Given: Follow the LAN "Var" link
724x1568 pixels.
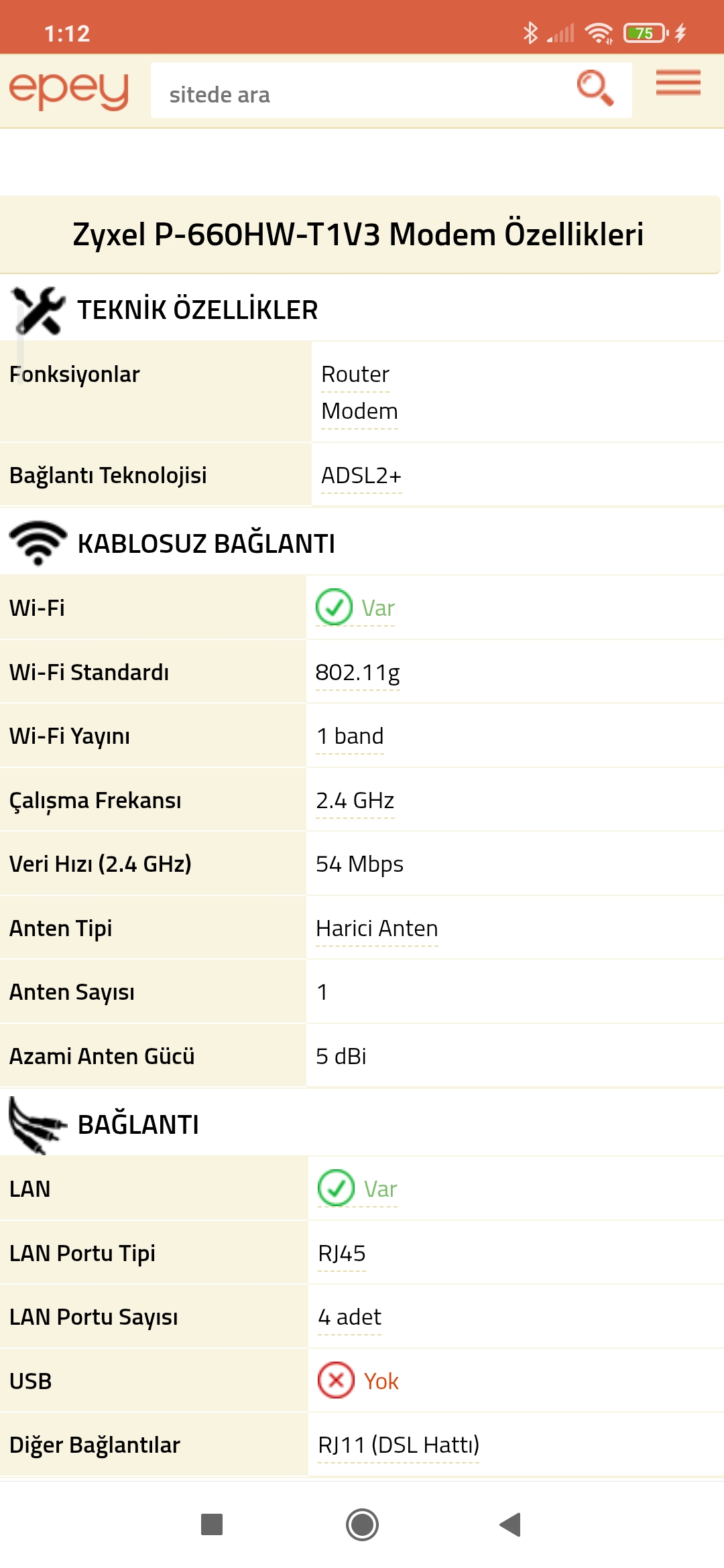Looking at the screenshot, I should point(357,1189).
